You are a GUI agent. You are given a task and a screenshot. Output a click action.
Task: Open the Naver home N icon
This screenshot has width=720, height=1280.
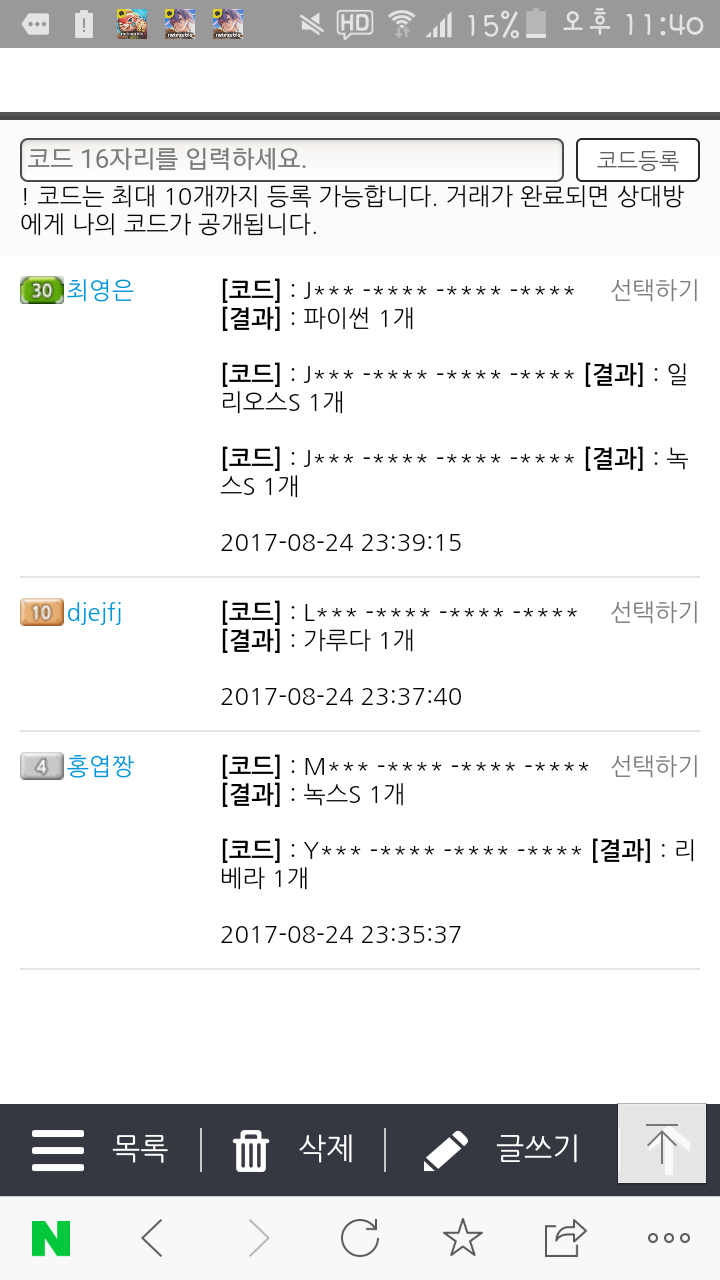click(51, 1239)
